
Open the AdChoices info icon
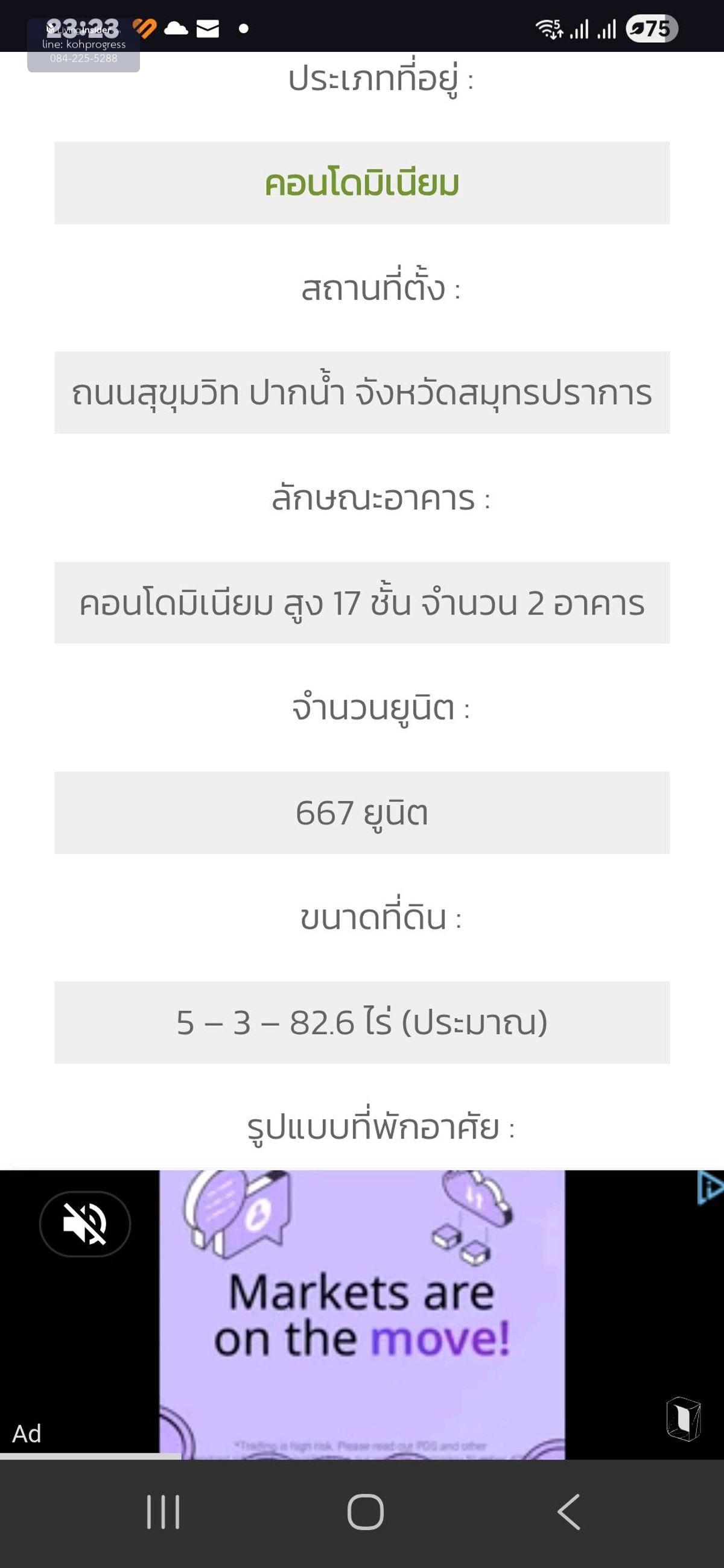pyautogui.click(x=710, y=1187)
